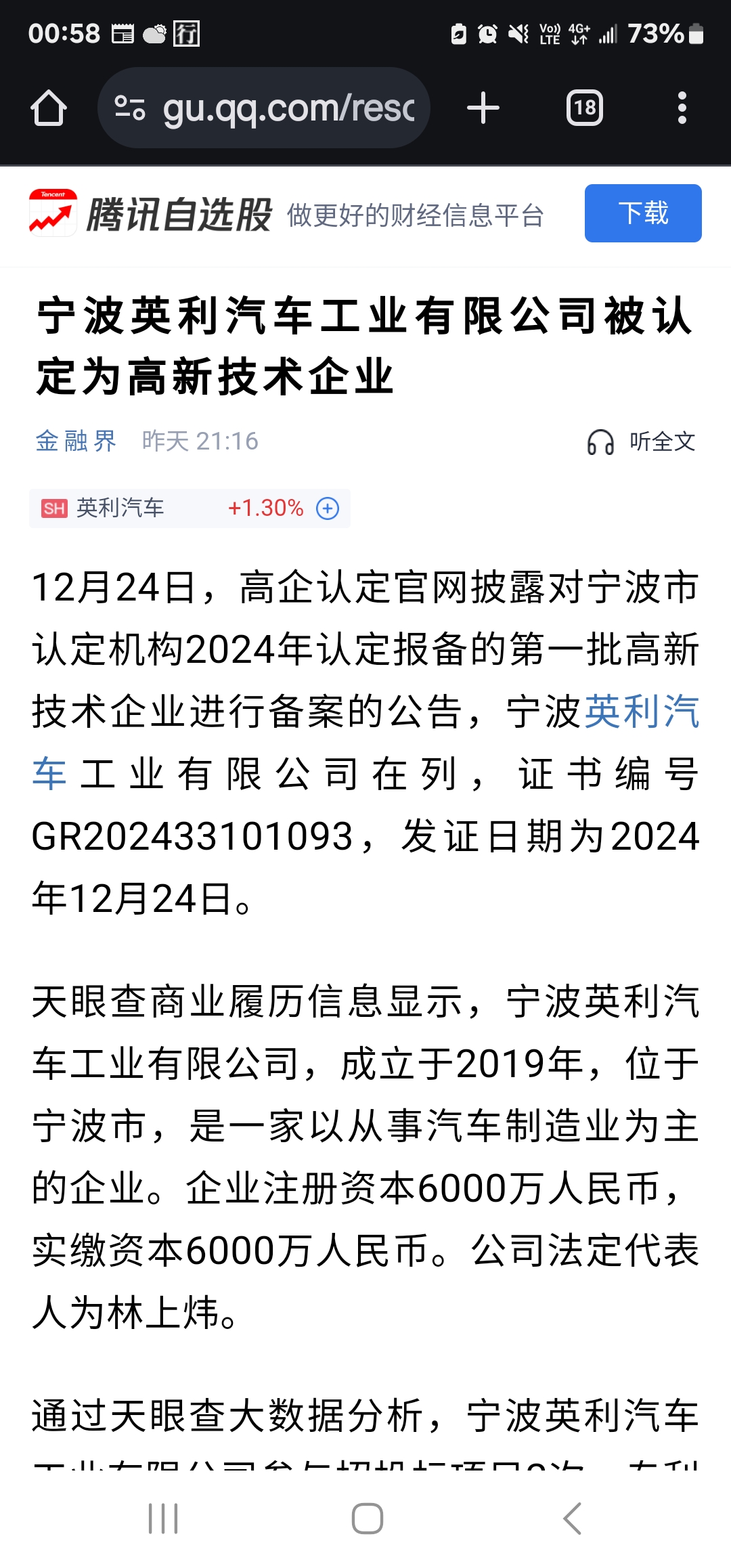731x1568 pixels.
Task: Open the tab switcher showing 18 tabs
Action: (585, 108)
